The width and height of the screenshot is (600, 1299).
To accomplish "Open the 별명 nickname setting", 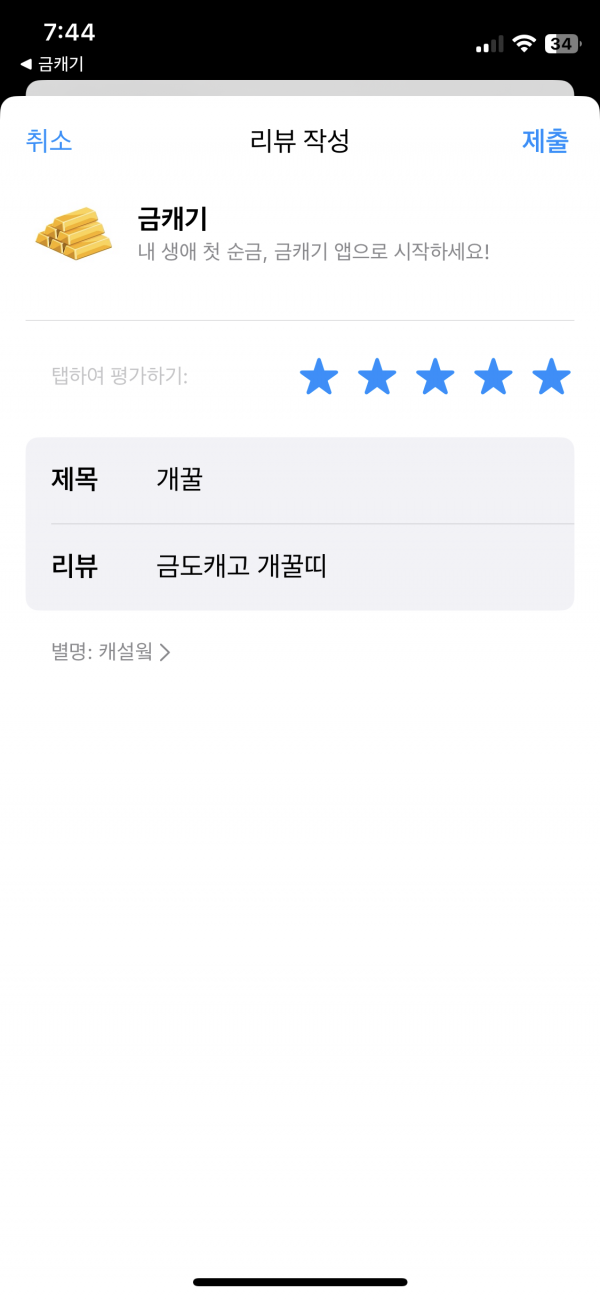I will pos(111,652).
